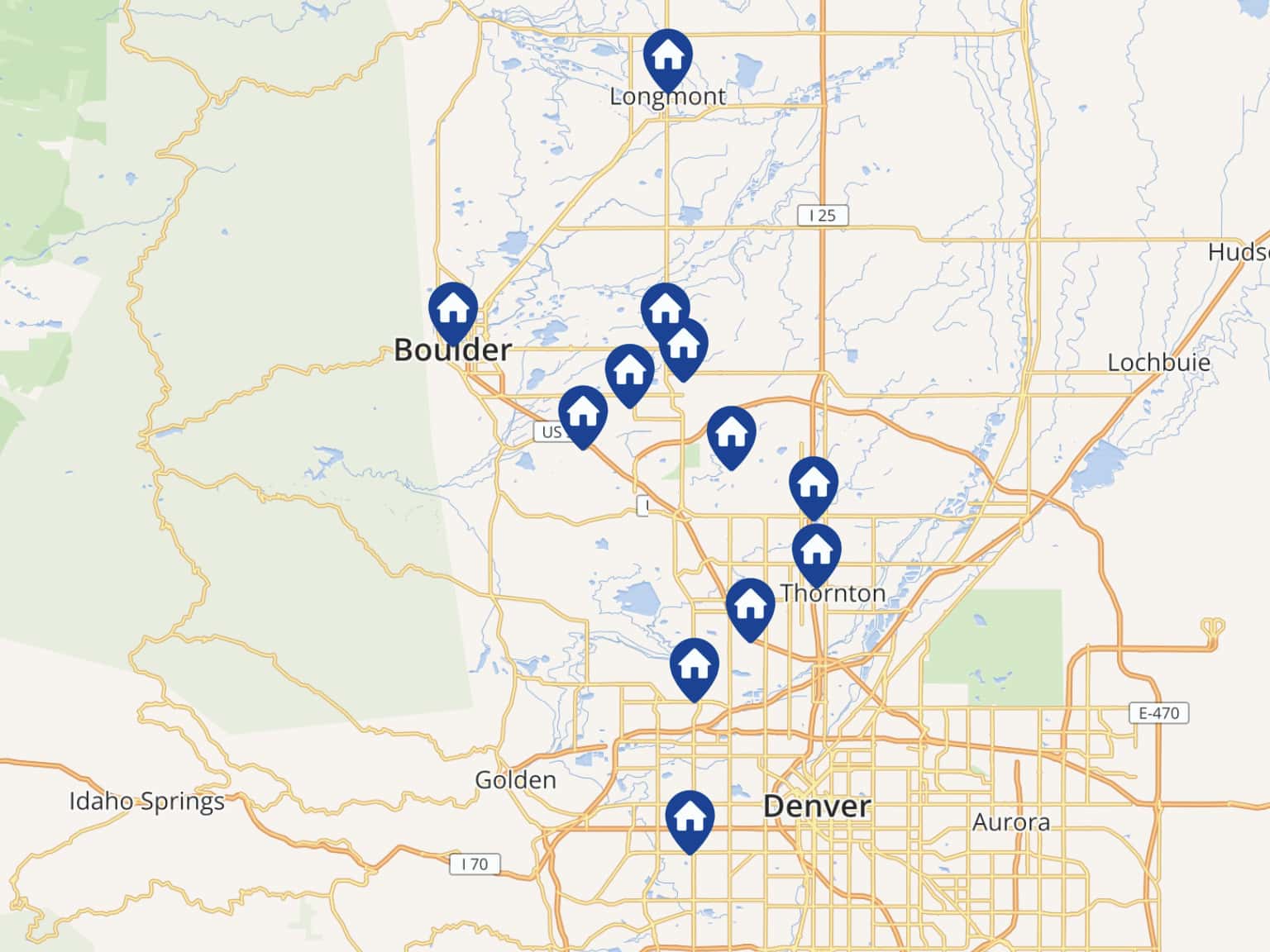Select the home pin beside the US highway shield
1270x952 pixels.
click(x=582, y=412)
